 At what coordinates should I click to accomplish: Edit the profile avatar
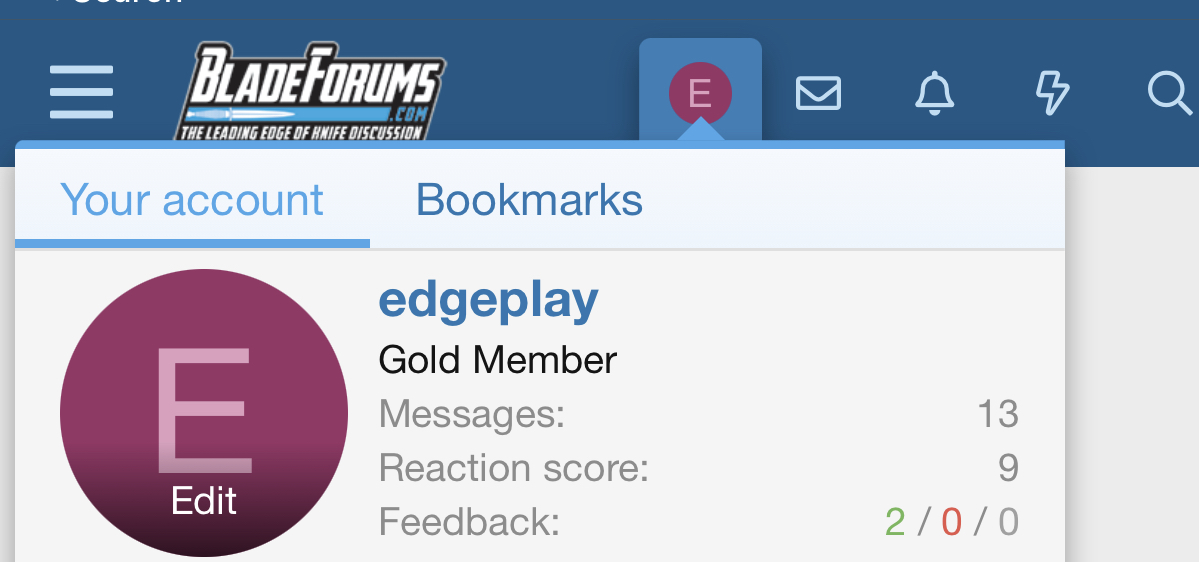point(204,500)
